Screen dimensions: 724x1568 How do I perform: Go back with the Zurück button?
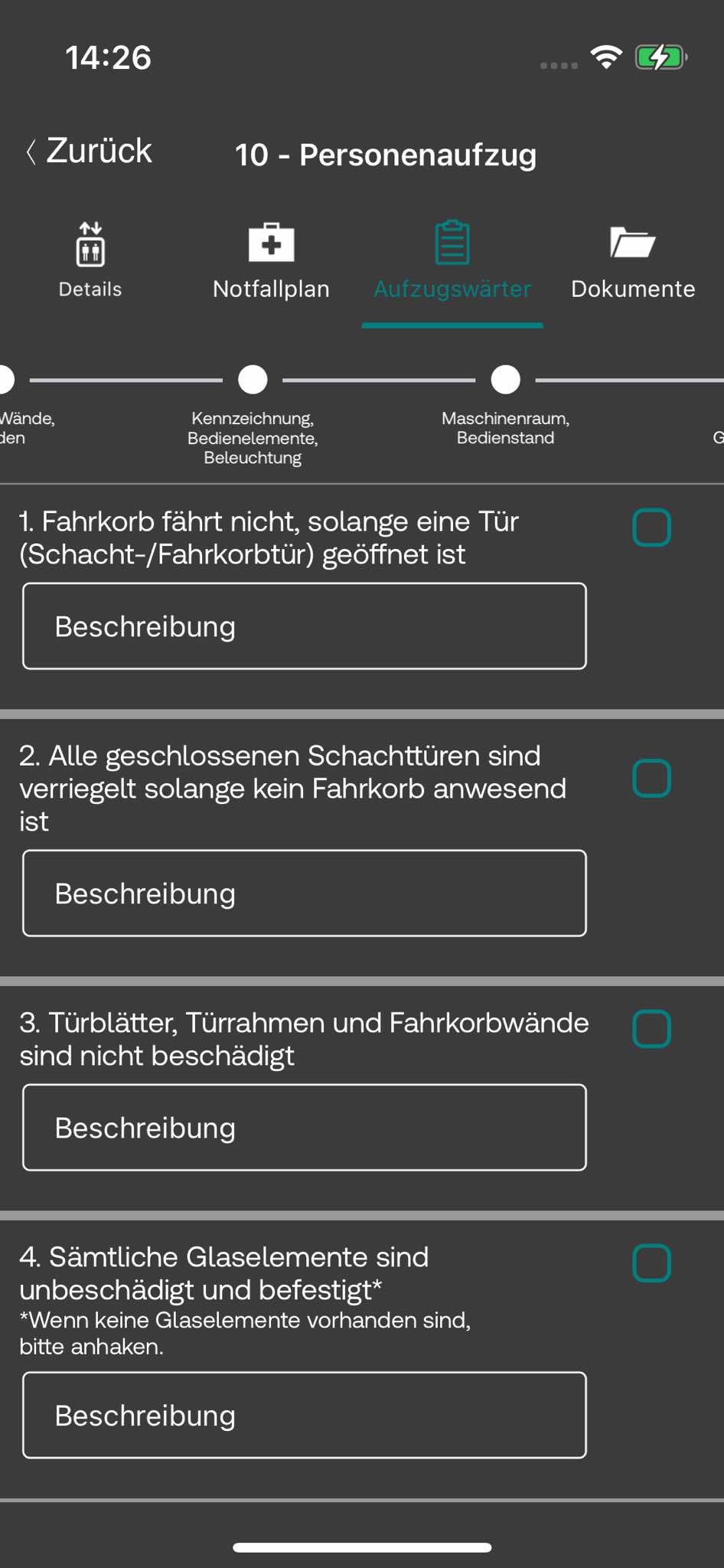pyautogui.click(x=90, y=151)
